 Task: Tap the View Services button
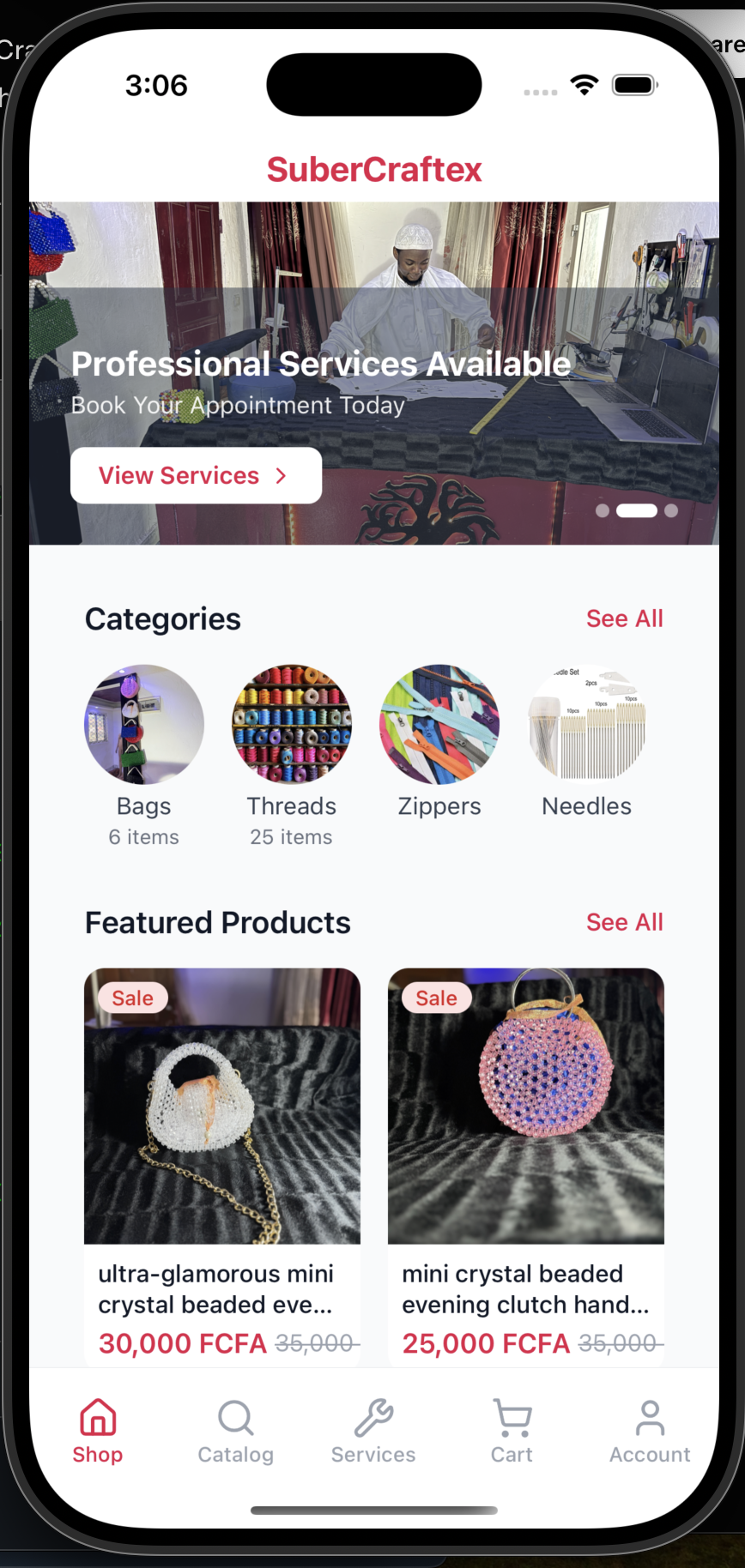(x=196, y=475)
